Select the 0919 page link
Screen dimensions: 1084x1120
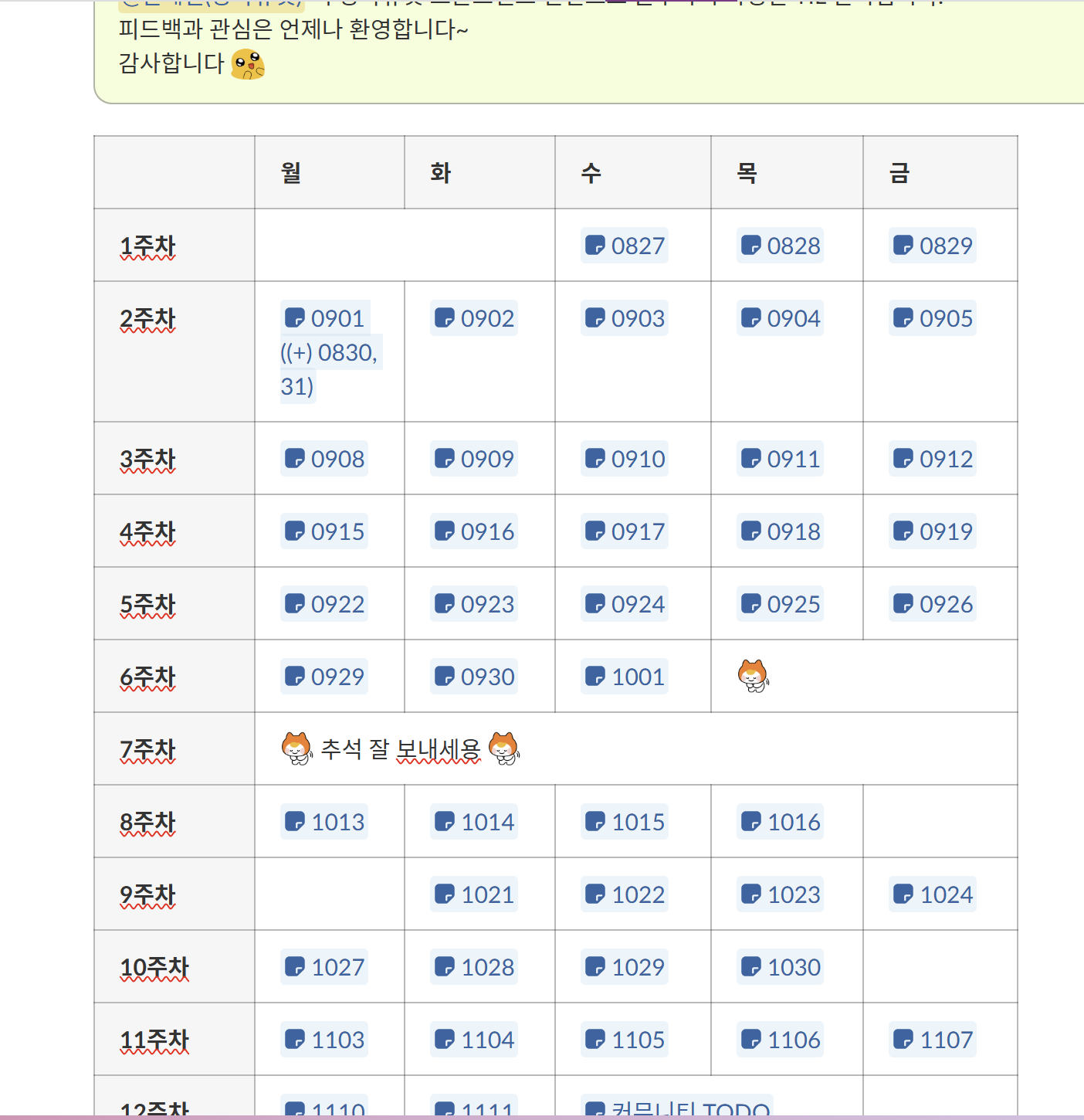click(x=933, y=531)
